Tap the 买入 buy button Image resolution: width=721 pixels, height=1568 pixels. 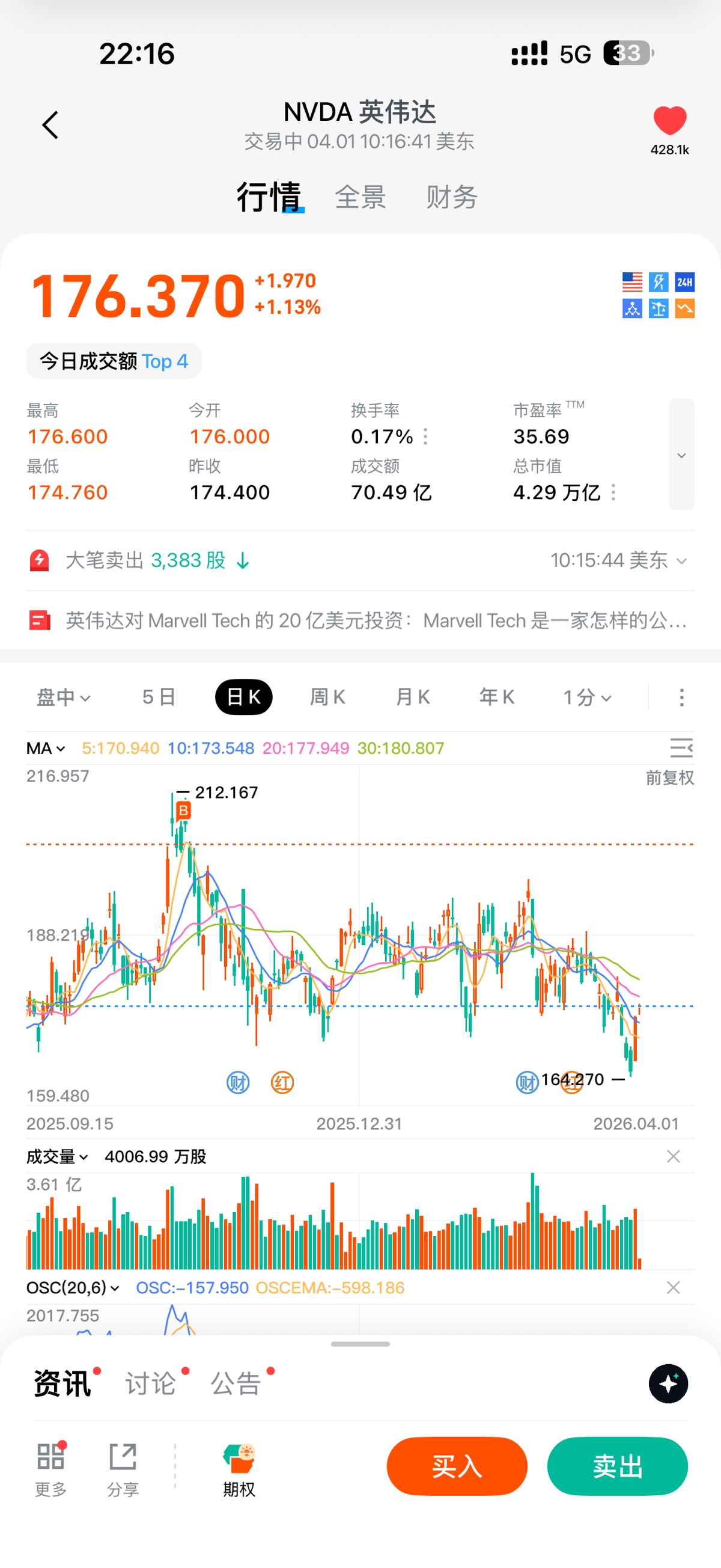click(x=456, y=1466)
